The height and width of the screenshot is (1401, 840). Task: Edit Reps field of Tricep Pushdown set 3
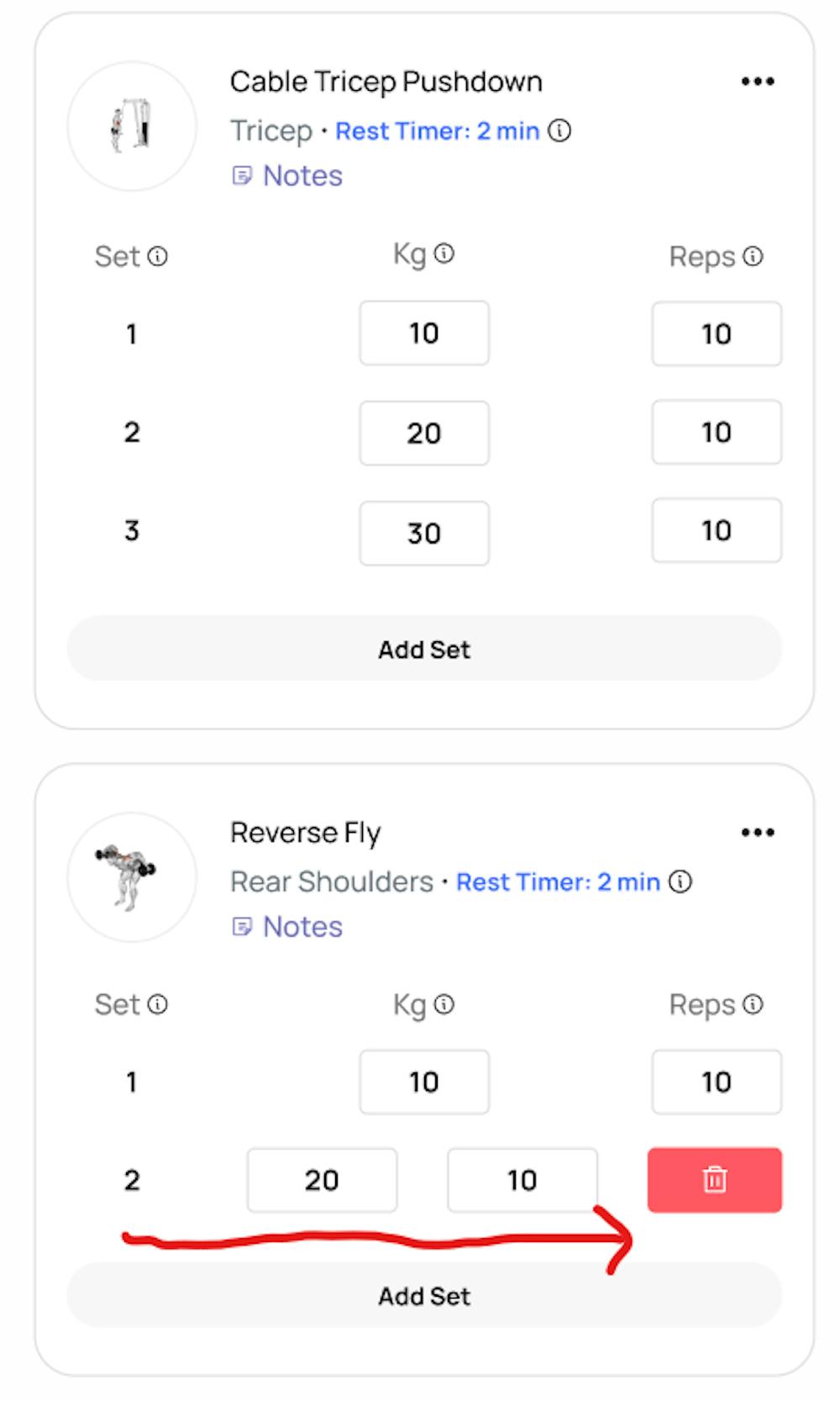717,530
